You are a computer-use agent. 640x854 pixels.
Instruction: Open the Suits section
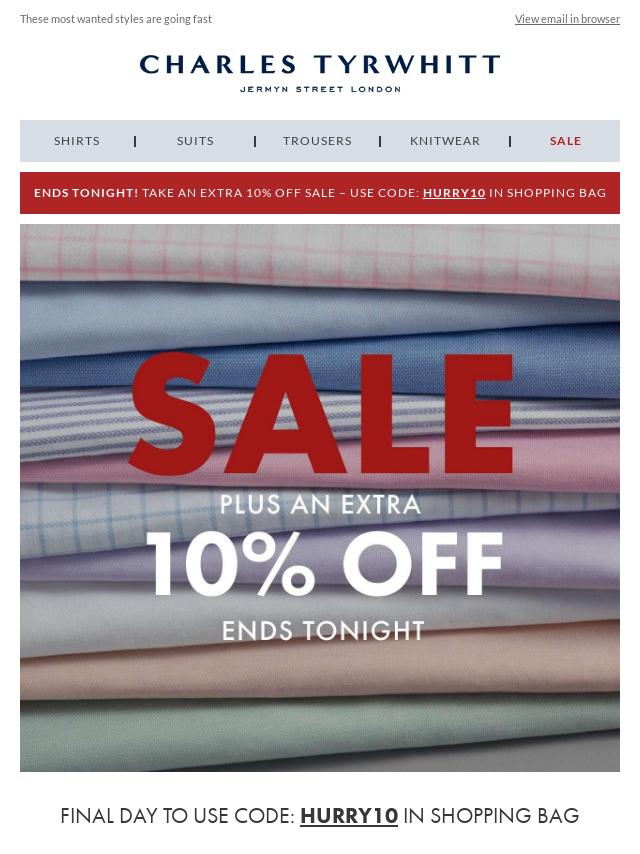[x=195, y=141]
